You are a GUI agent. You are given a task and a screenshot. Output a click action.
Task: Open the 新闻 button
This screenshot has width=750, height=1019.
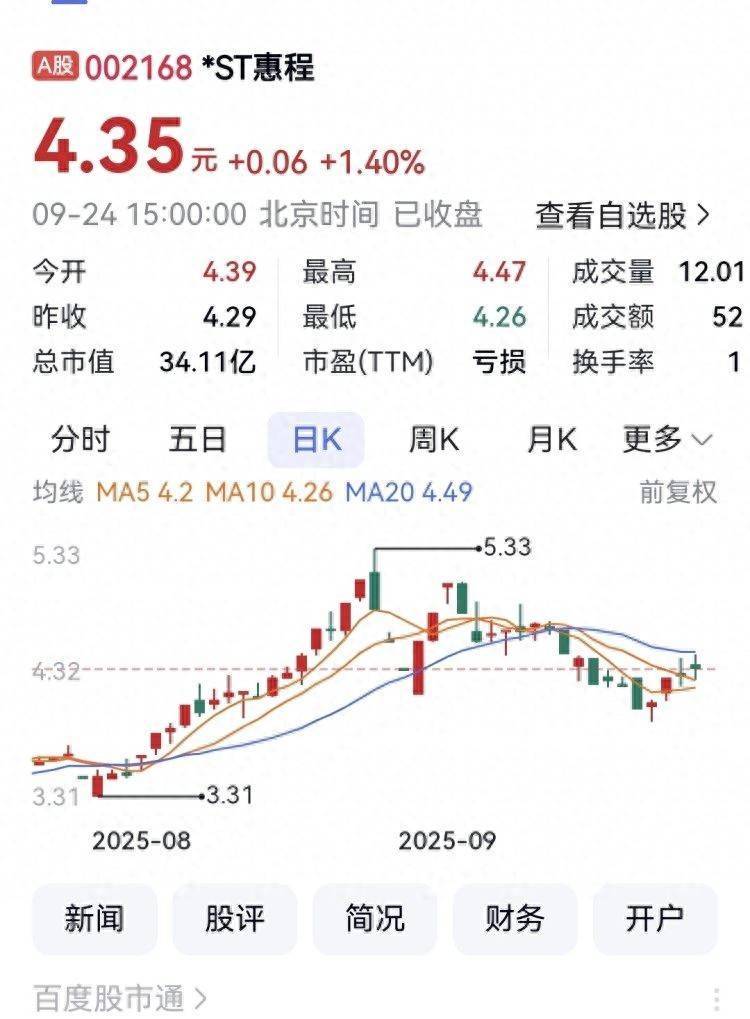point(96,919)
